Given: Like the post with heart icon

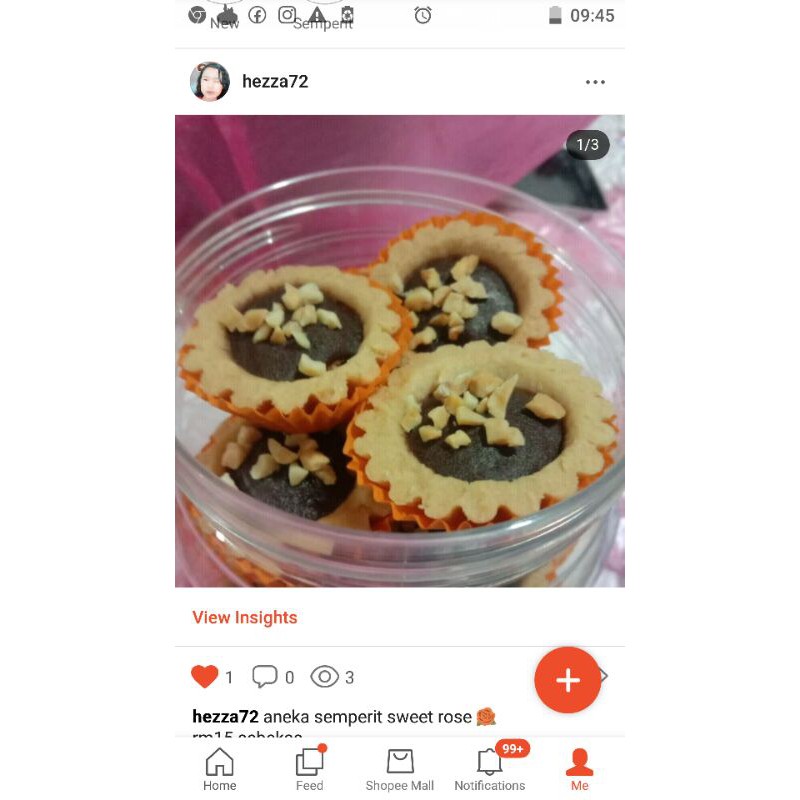Looking at the screenshot, I should point(205,677).
